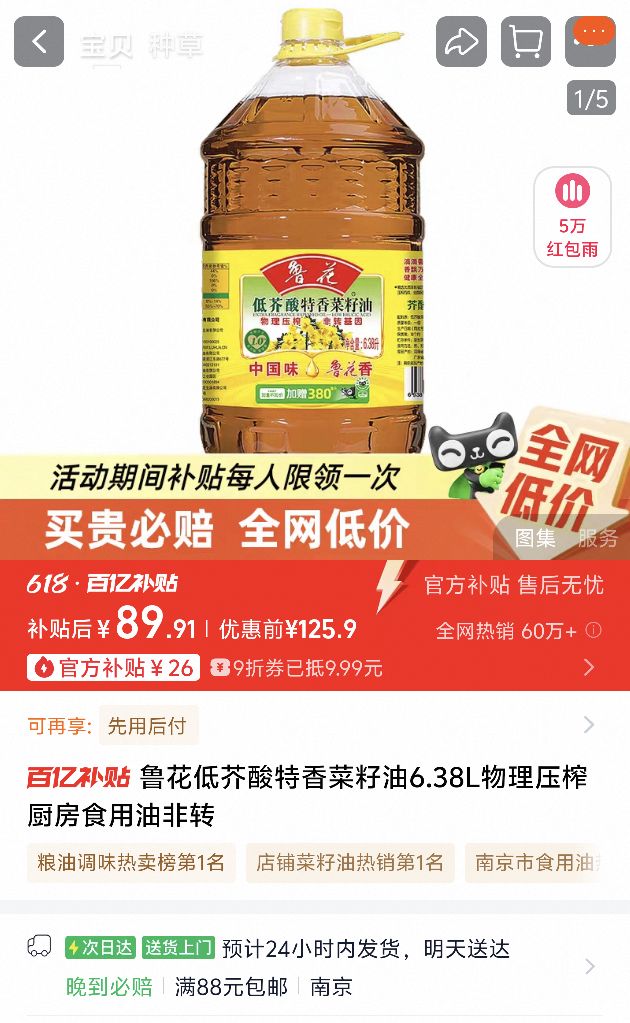The width and height of the screenshot is (630, 1023).
Task: Share this product
Action: coord(461,42)
